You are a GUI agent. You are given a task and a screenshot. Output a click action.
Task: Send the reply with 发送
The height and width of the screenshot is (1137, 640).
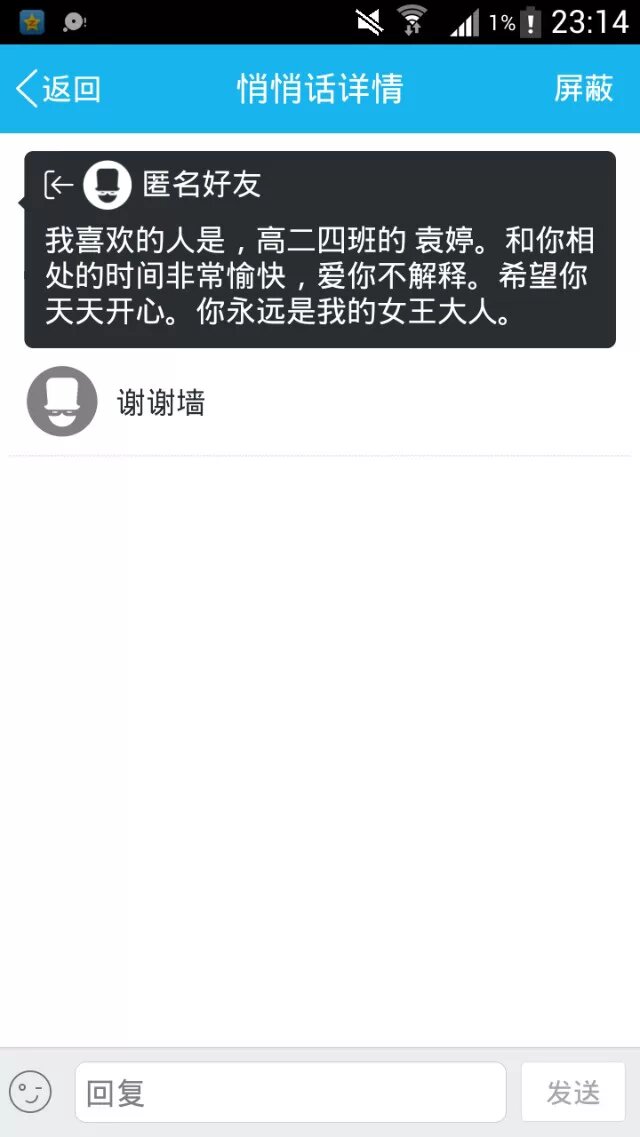pyautogui.click(x=573, y=1092)
